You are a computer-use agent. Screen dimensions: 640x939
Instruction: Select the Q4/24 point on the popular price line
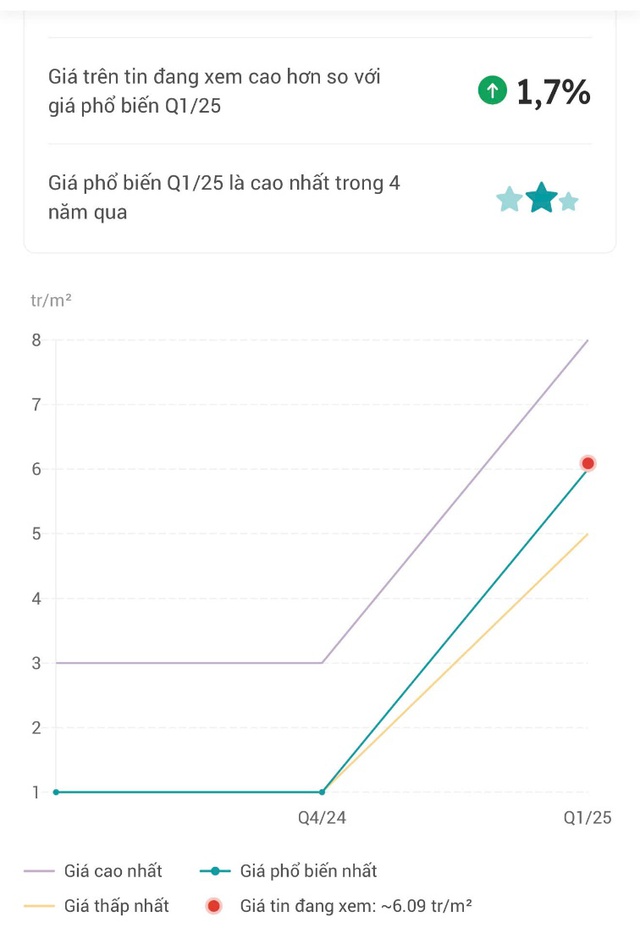[x=322, y=792]
